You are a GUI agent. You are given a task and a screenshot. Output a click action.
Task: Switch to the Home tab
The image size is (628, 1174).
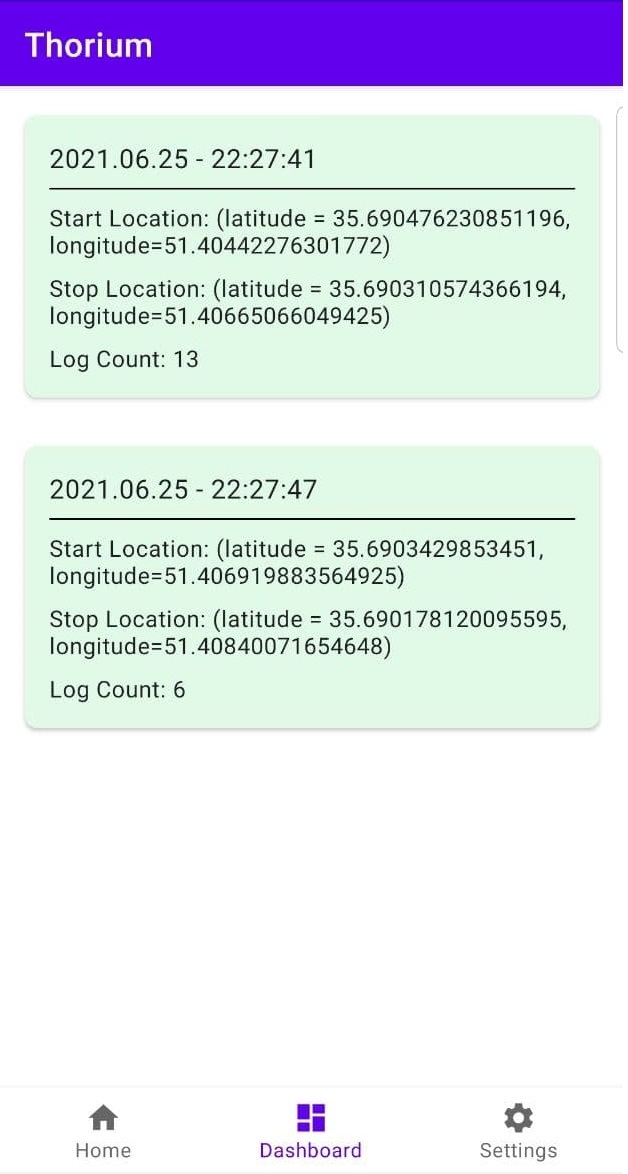point(103,1131)
